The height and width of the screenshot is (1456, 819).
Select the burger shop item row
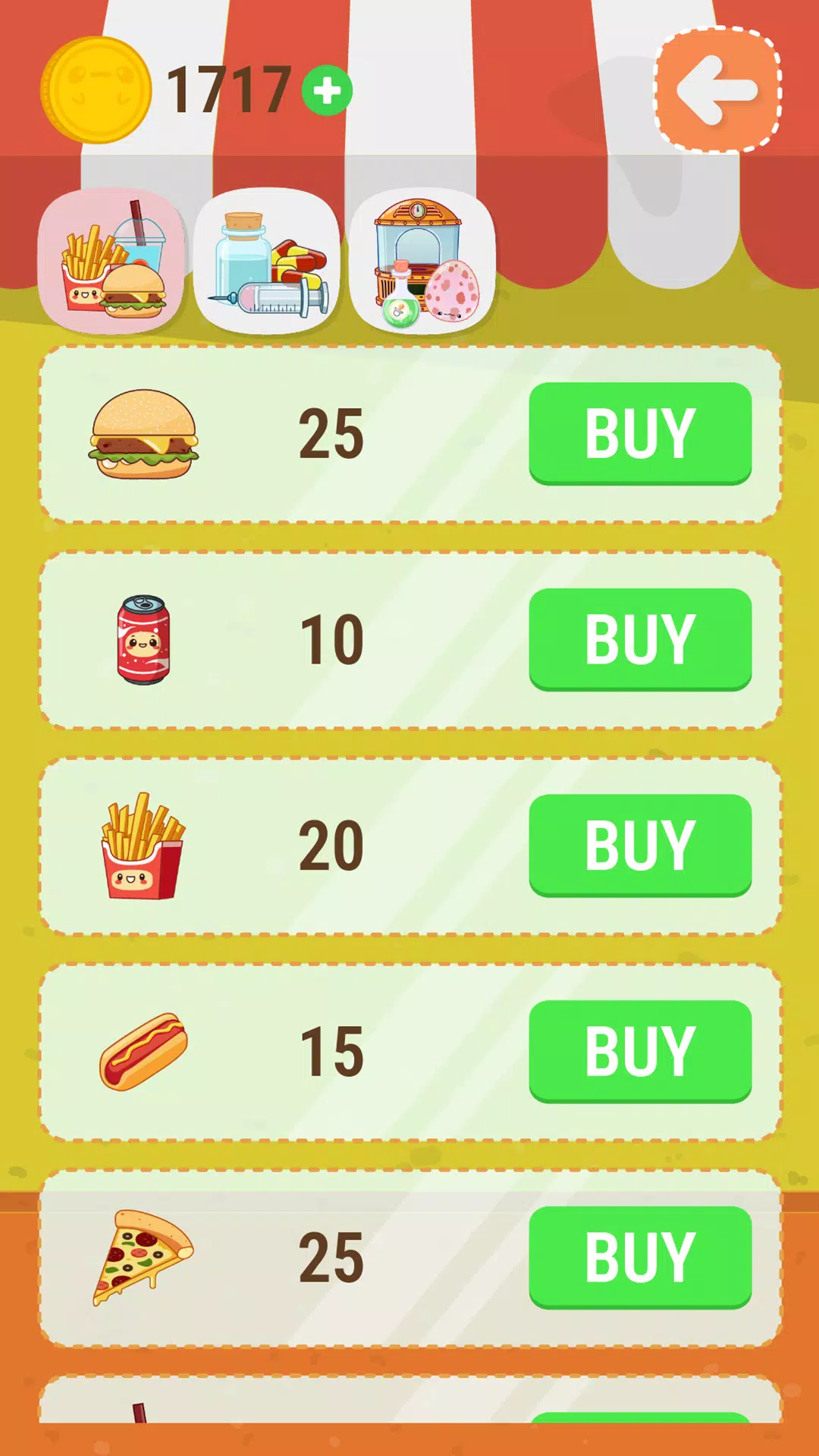tap(409, 432)
